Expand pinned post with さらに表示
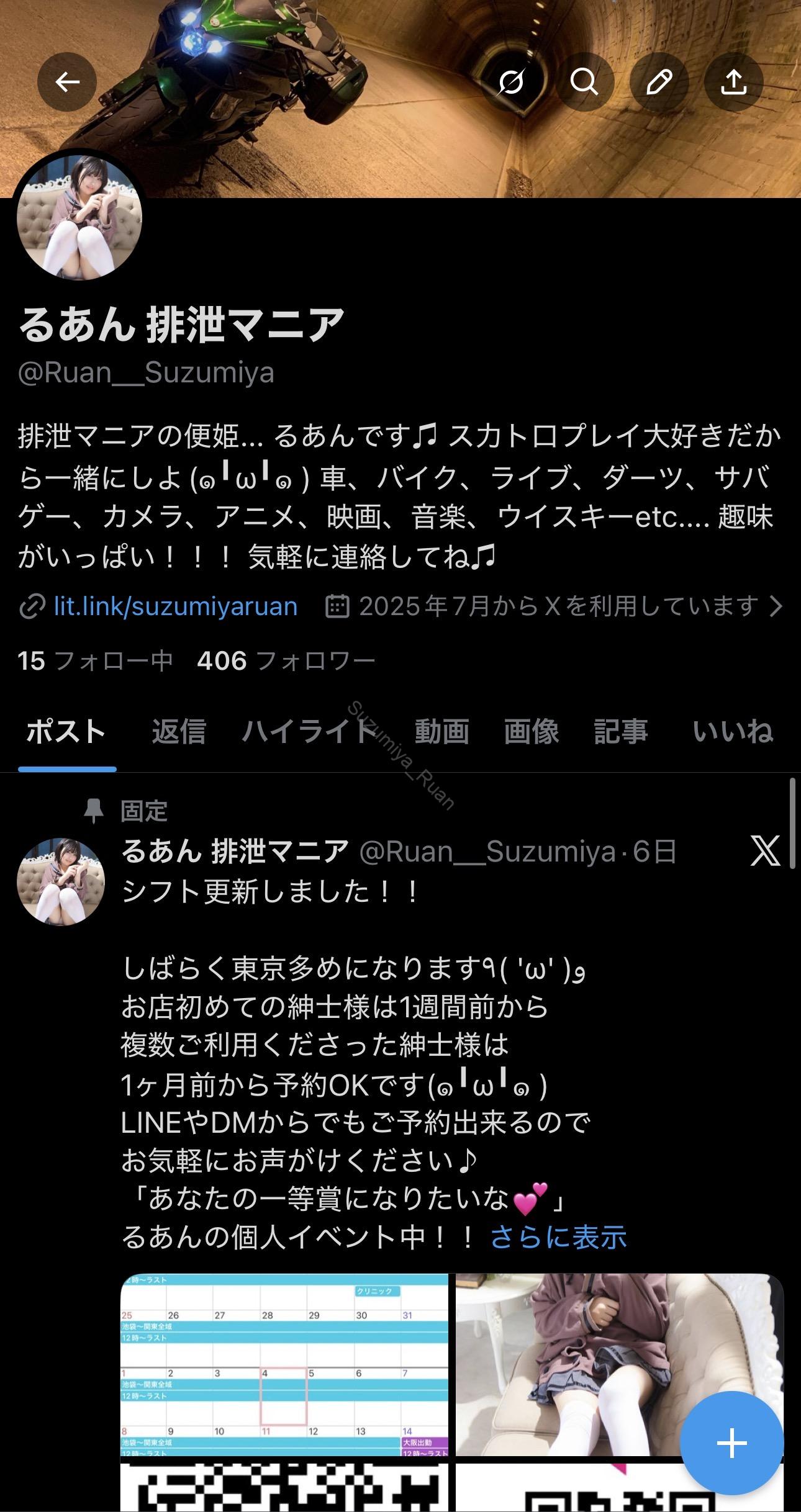 [x=558, y=1237]
